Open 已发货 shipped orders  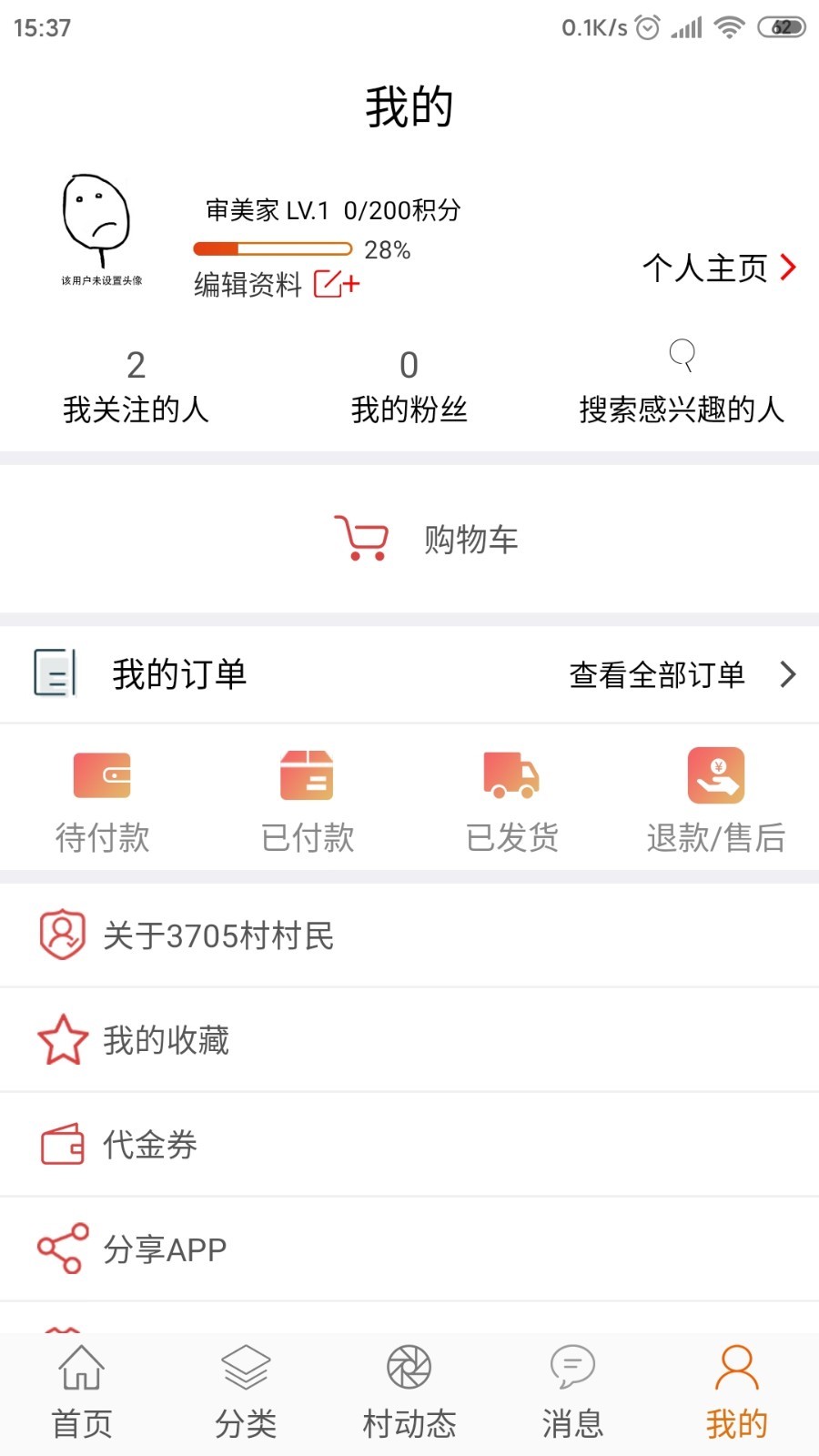pyautogui.click(x=511, y=801)
